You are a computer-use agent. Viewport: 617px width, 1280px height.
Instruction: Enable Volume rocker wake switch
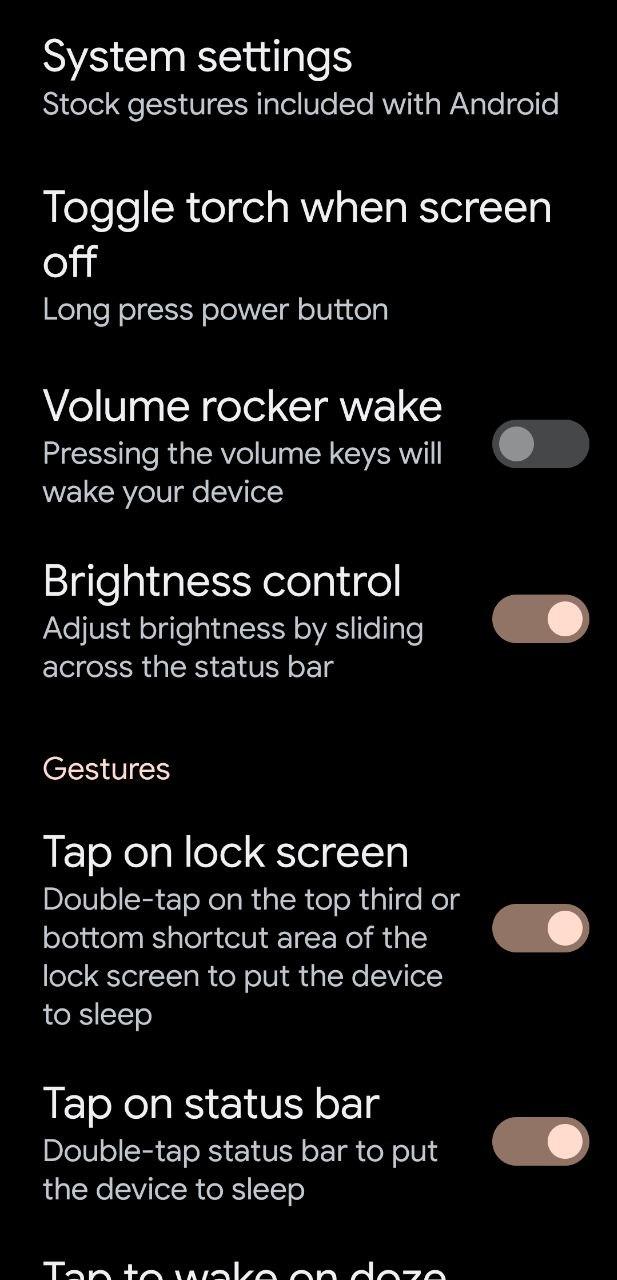point(540,444)
